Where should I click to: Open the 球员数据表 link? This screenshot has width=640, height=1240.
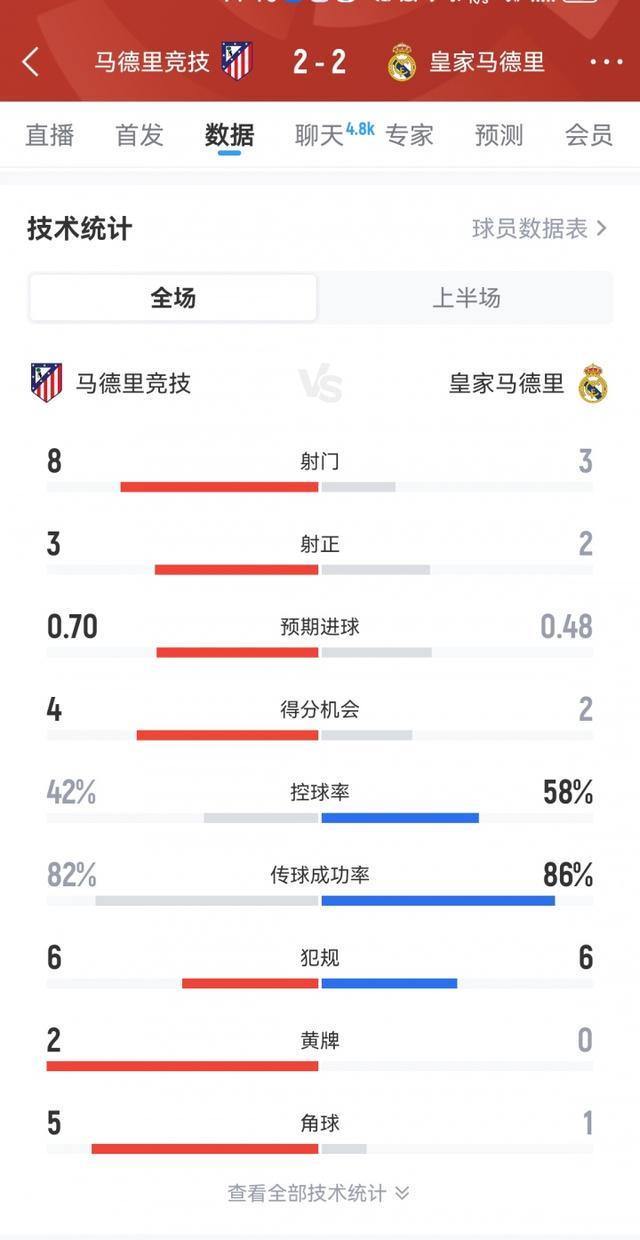[539, 229]
